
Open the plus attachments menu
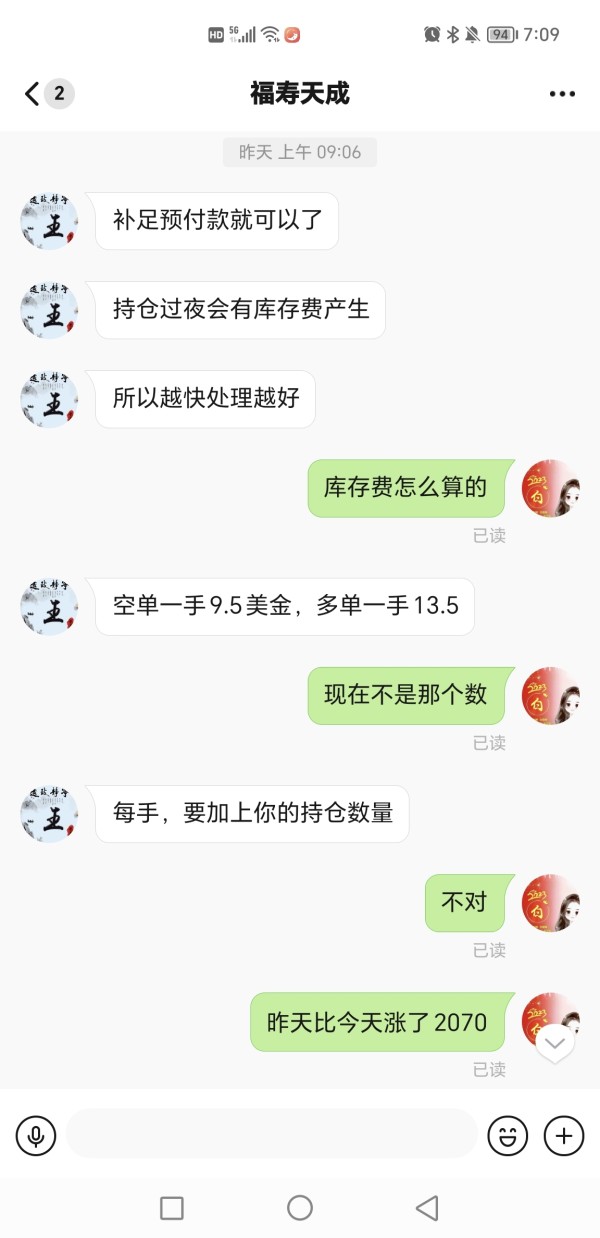[564, 1135]
